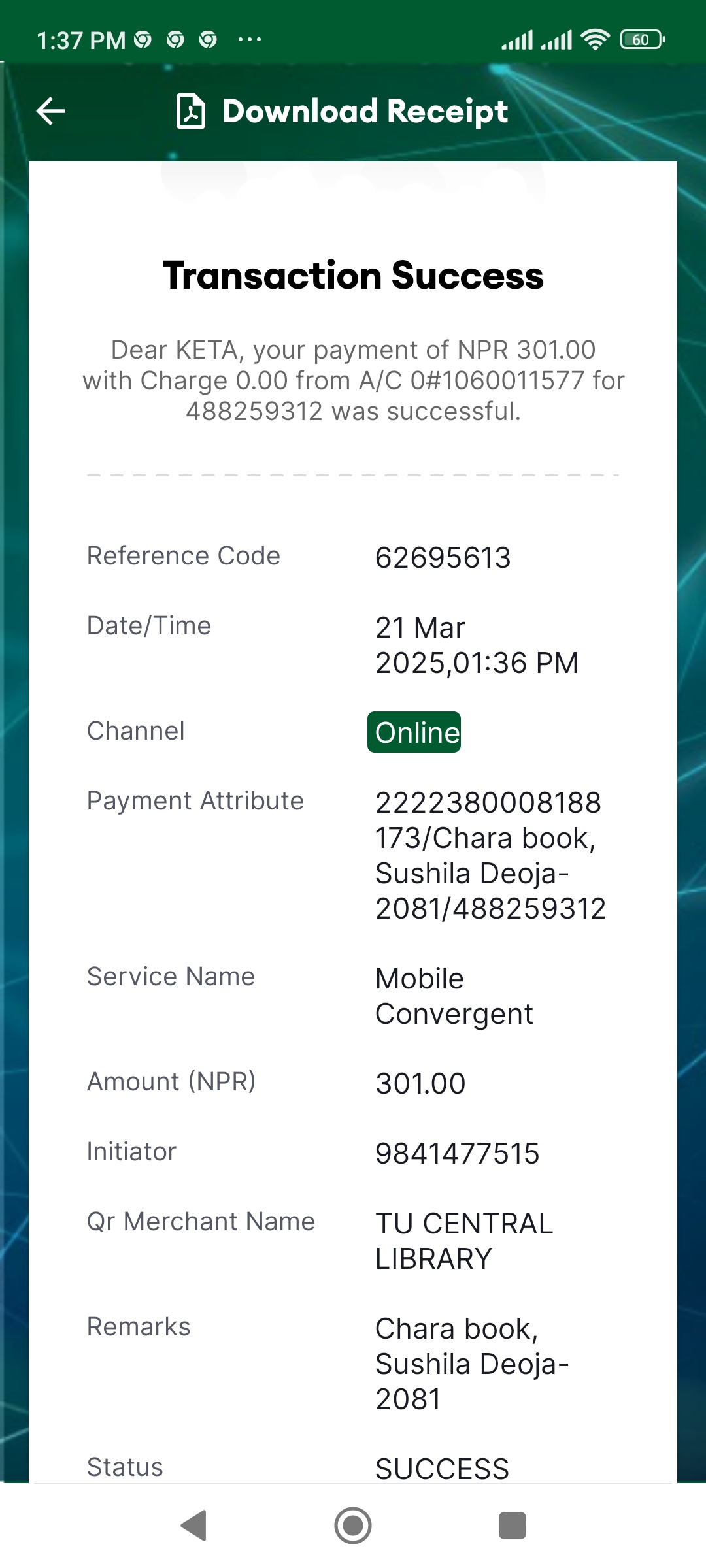Tap the system back button
Image resolution: width=706 pixels, height=1568 pixels.
click(194, 1526)
